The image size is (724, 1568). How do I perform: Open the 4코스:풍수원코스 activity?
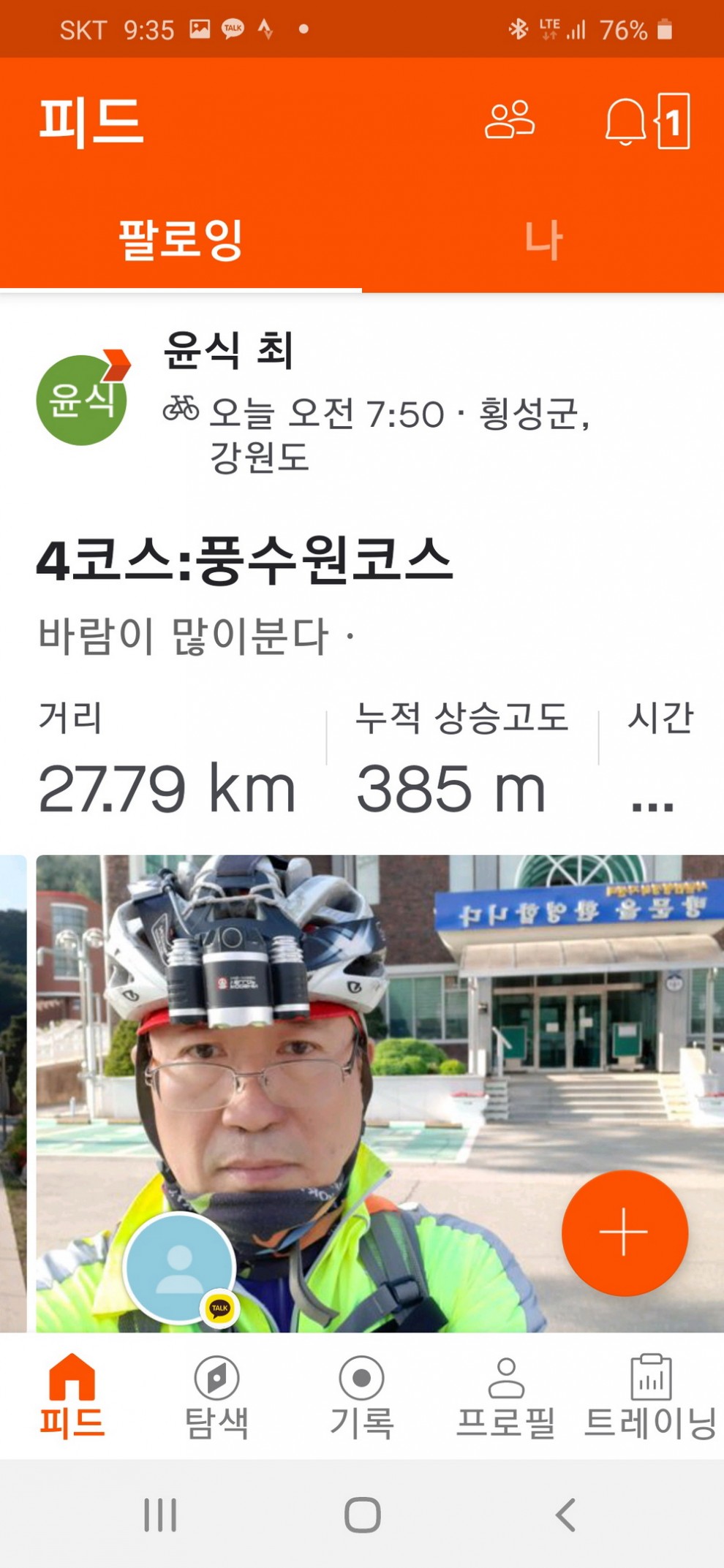[245, 561]
